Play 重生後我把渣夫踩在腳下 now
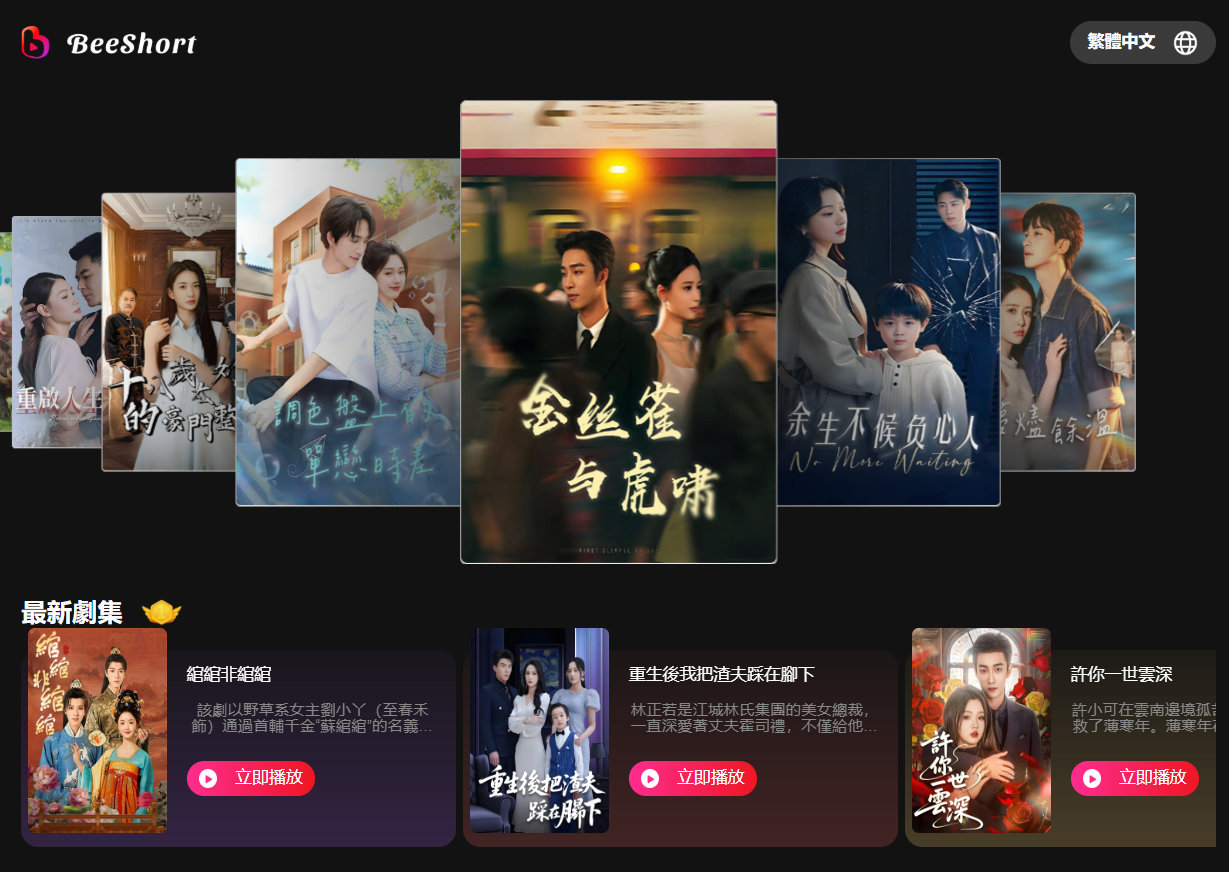 tap(693, 778)
